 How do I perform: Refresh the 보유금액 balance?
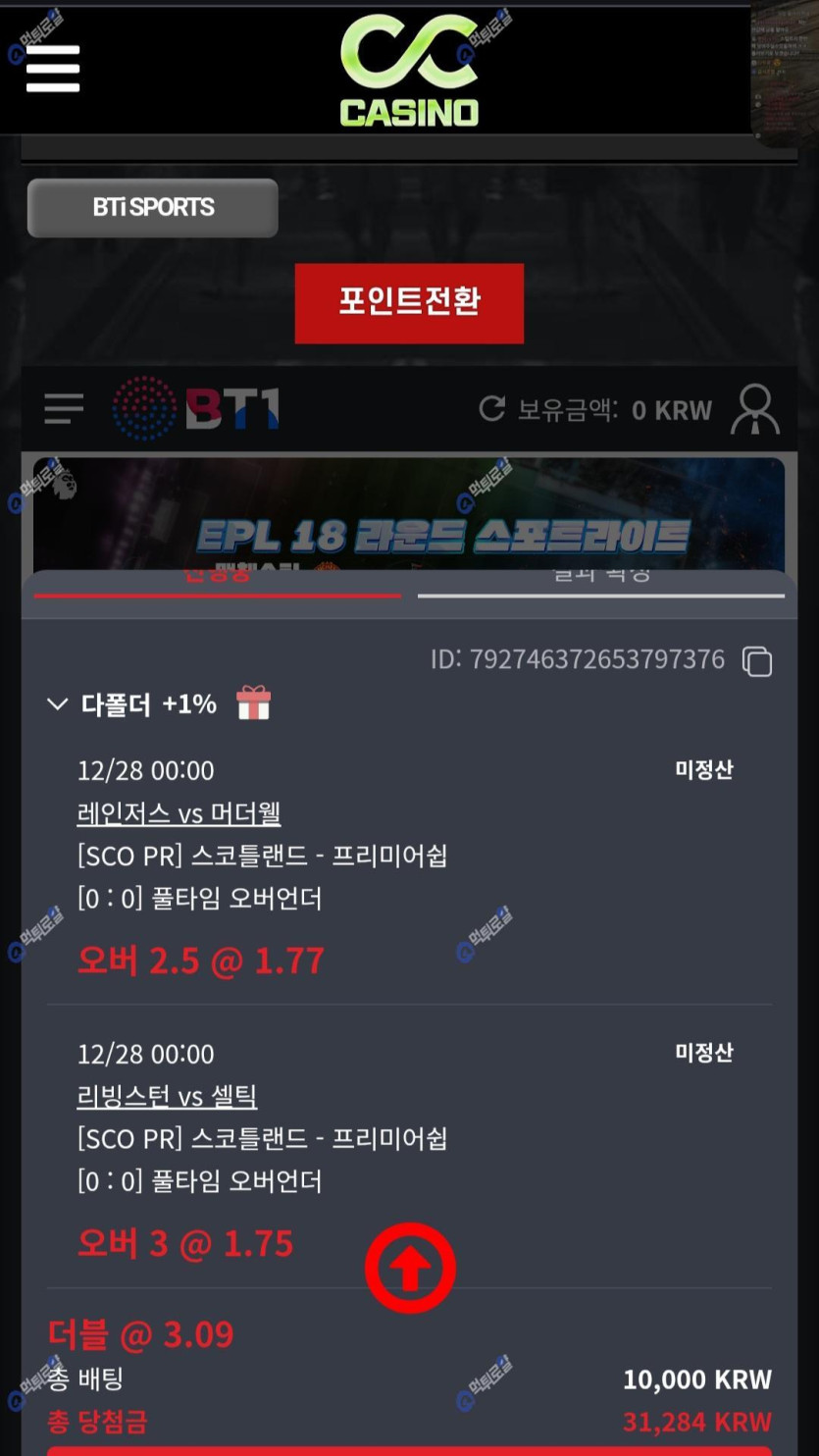tap(491, 408)
